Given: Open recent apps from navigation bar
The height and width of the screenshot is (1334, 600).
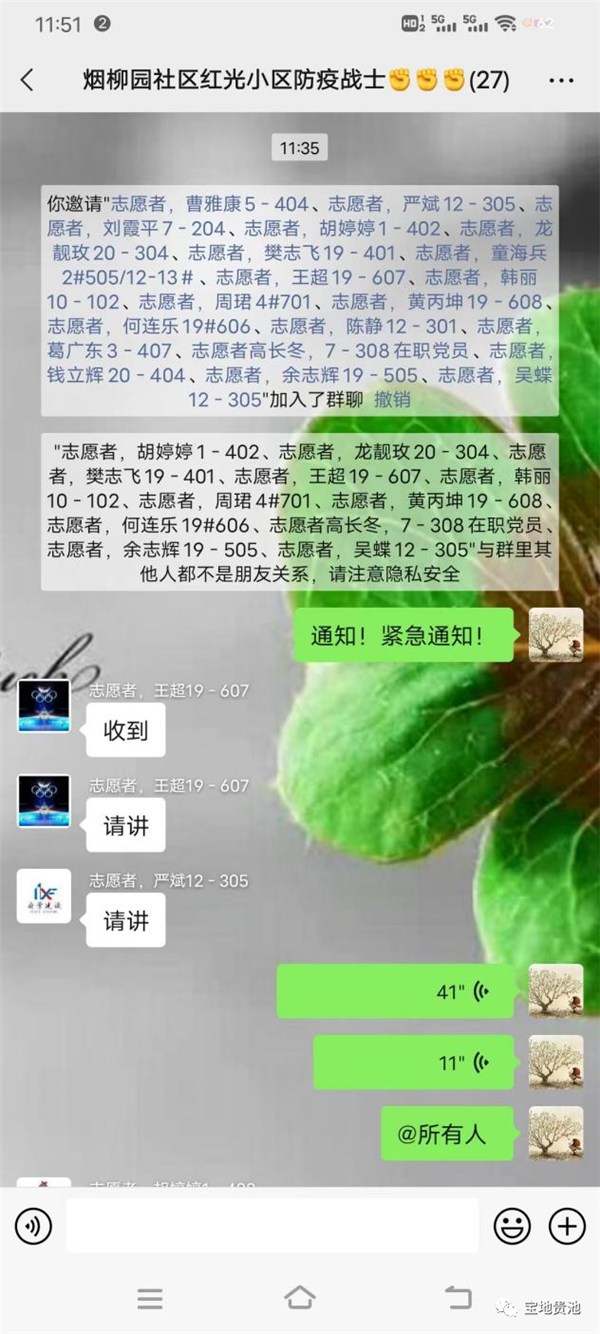Looking at the screenshot, I should (150, 1298).
